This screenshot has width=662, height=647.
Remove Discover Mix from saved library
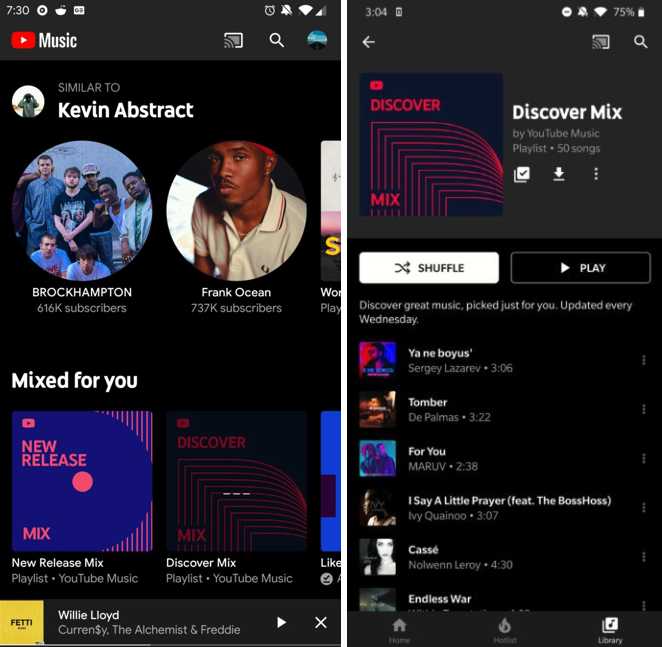coord(522,174)
